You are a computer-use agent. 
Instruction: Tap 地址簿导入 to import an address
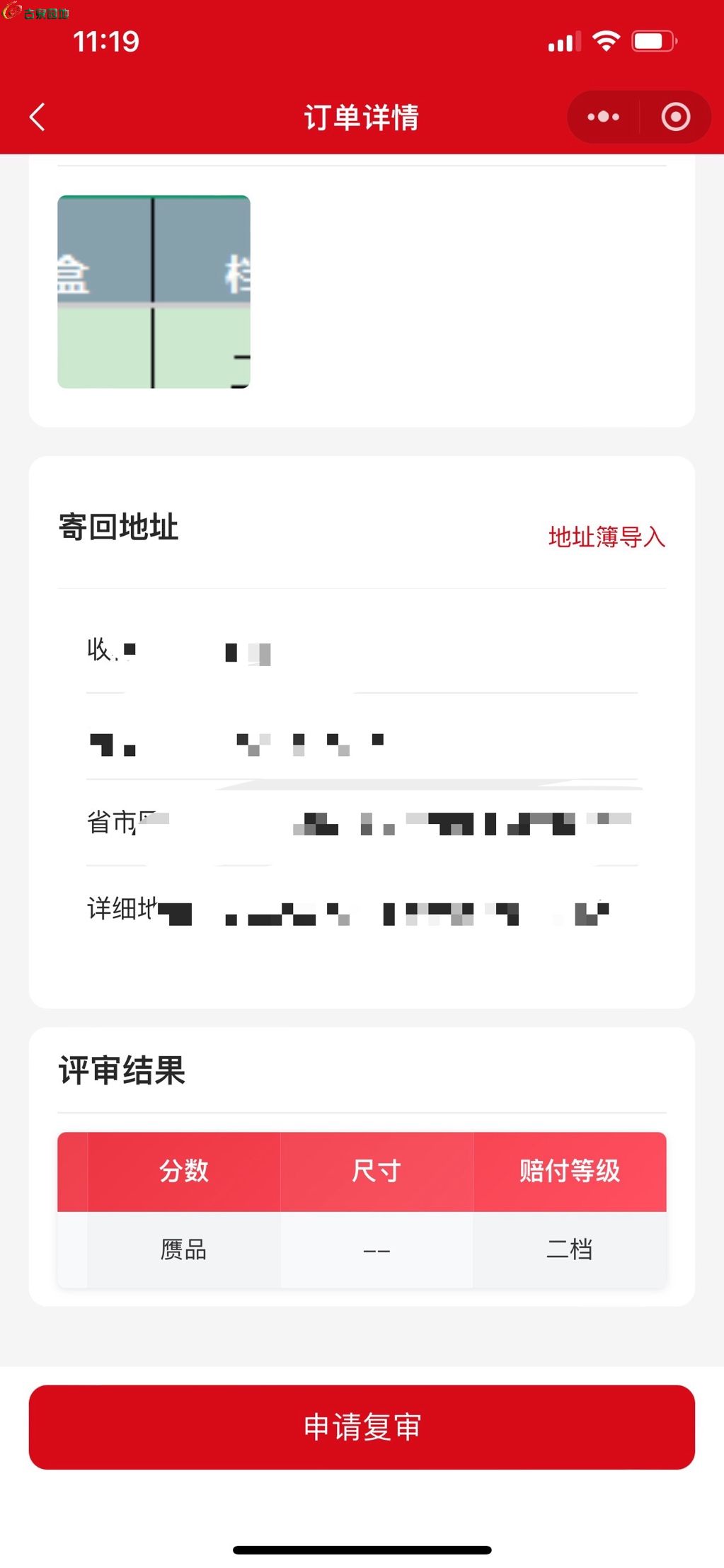[607, 538]
